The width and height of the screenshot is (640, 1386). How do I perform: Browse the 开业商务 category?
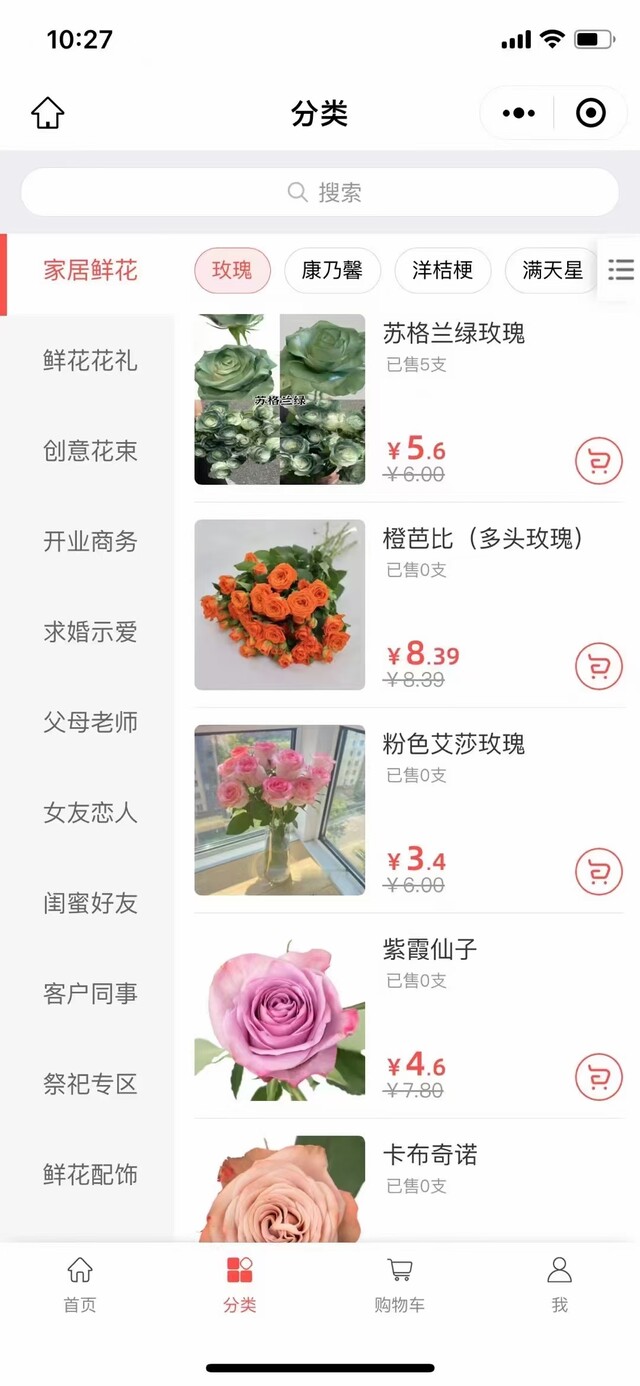[x=90, y=542]
